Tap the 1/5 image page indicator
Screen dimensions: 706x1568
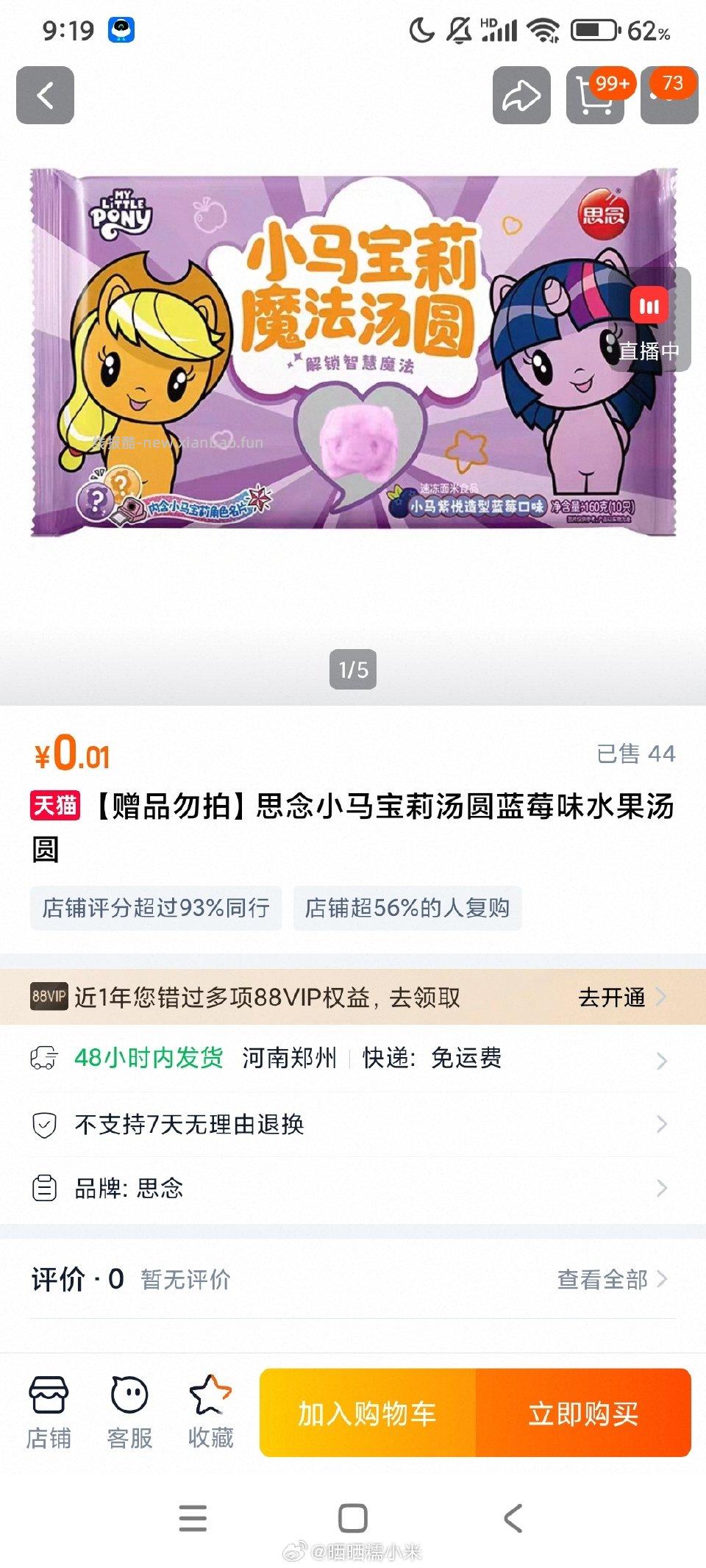[x=353, y=669]
